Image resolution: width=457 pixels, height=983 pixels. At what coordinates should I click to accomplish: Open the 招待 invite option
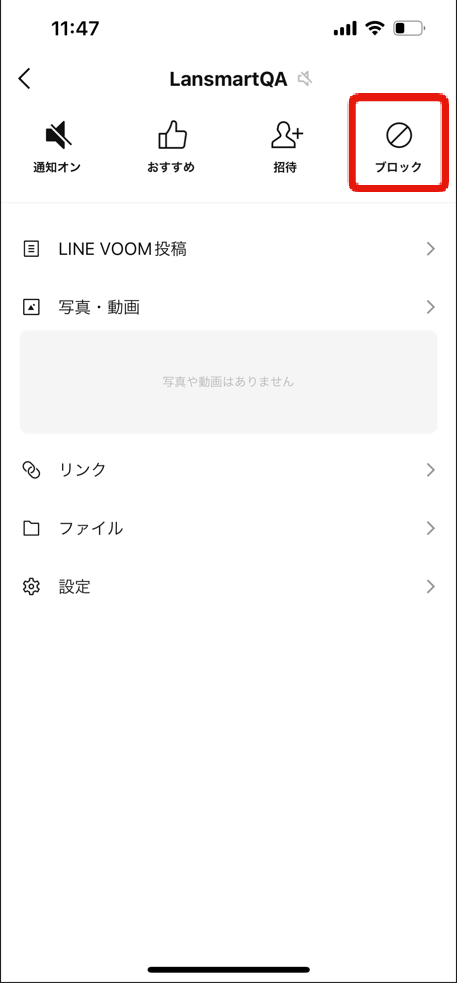(x=285, y=148)
